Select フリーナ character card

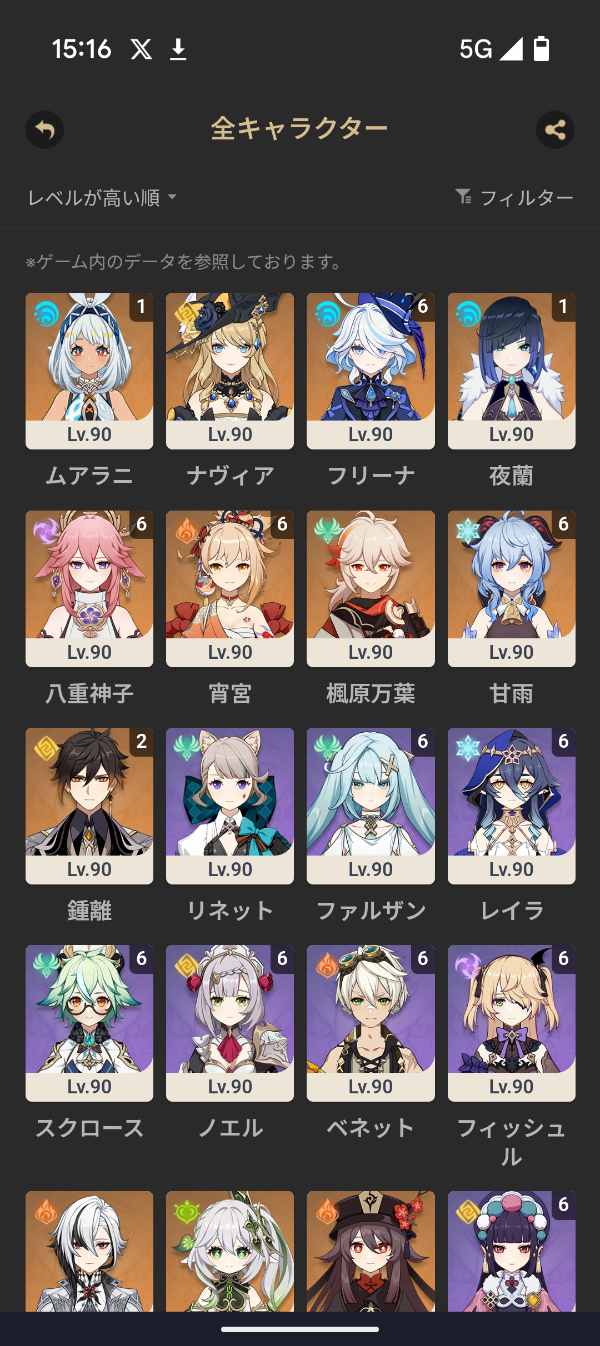(371, 370)
